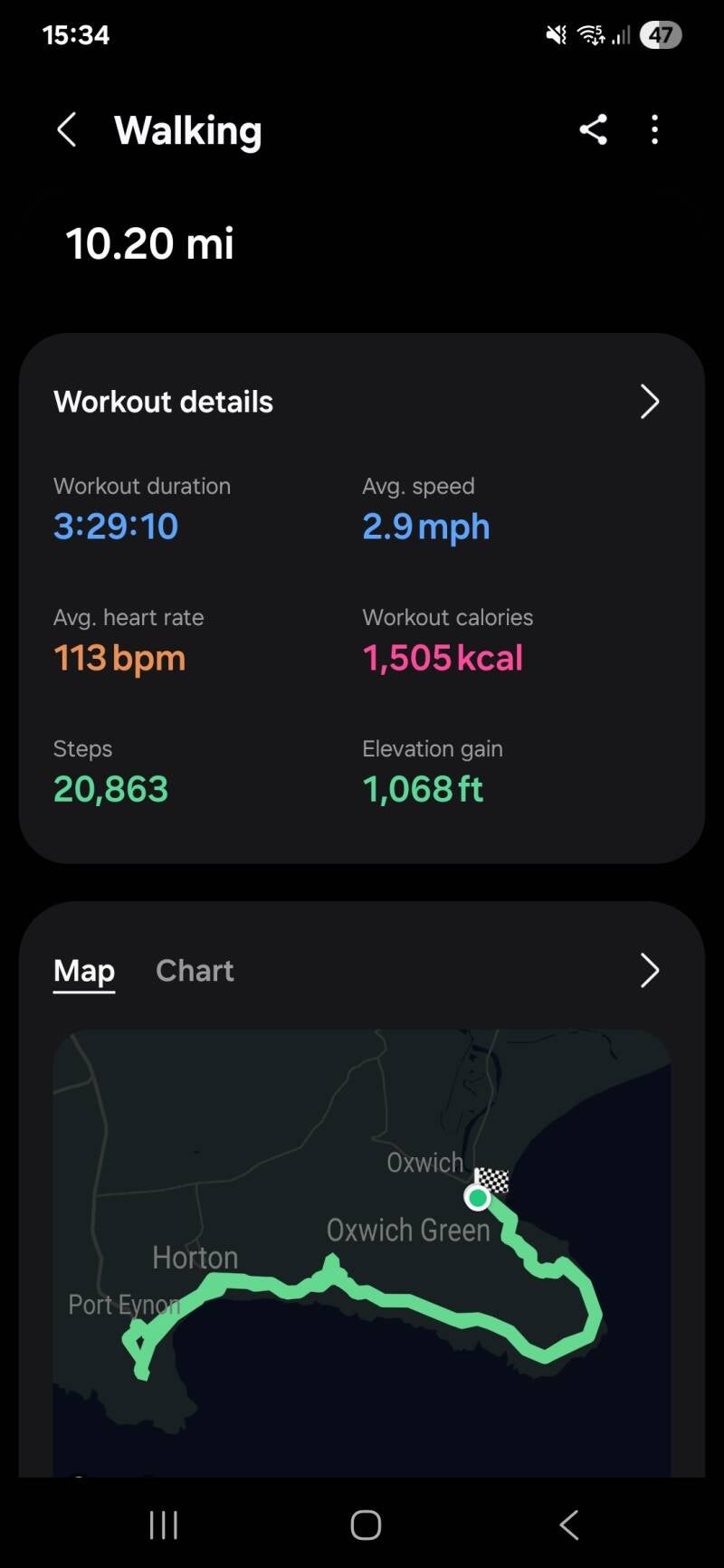Image resolution: width=724 pixels, height=1568 pixels.
Task: Open system recent apps
Action: 164,1525
